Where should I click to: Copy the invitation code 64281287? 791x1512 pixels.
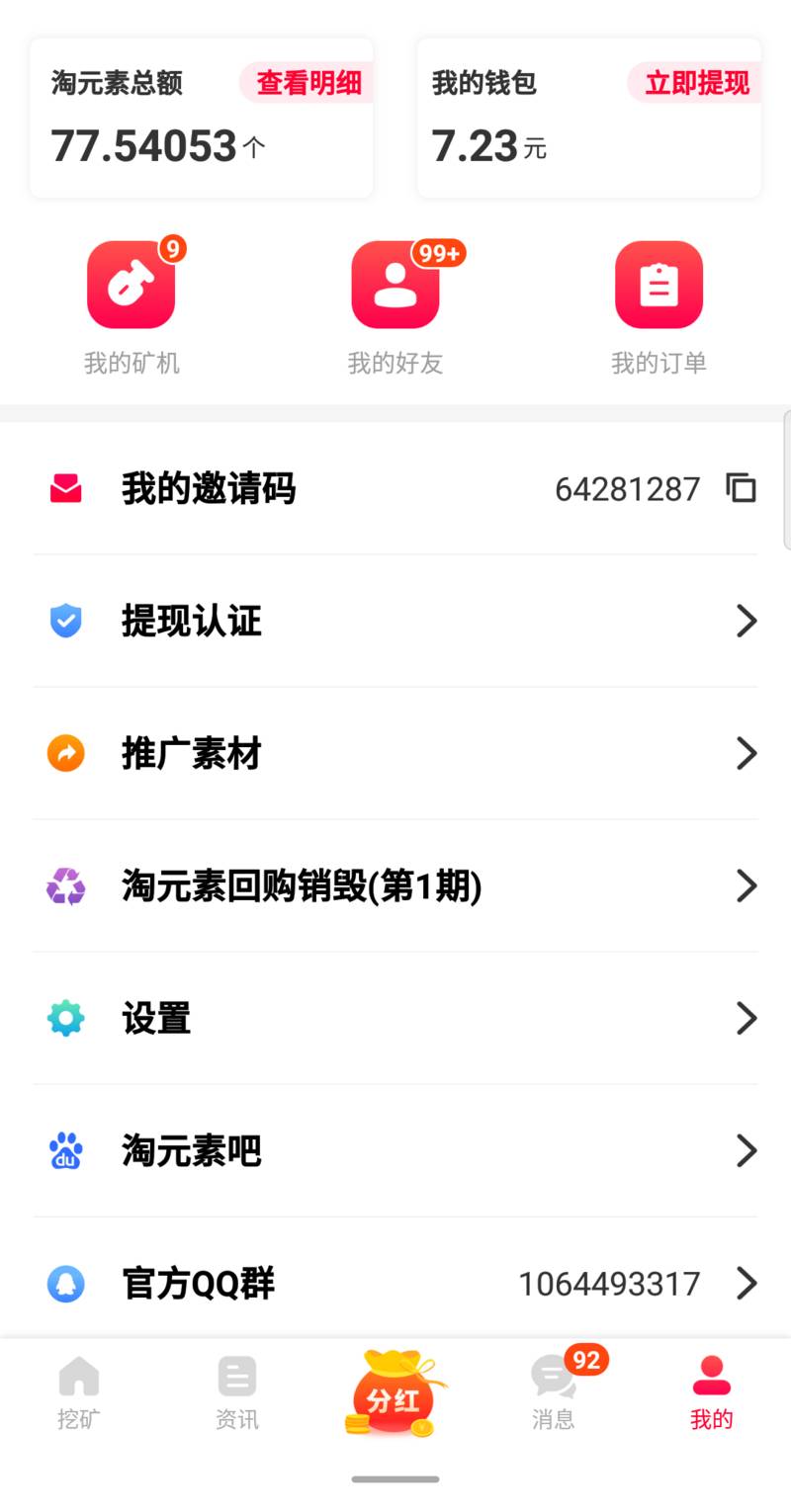tap(741, 488)
